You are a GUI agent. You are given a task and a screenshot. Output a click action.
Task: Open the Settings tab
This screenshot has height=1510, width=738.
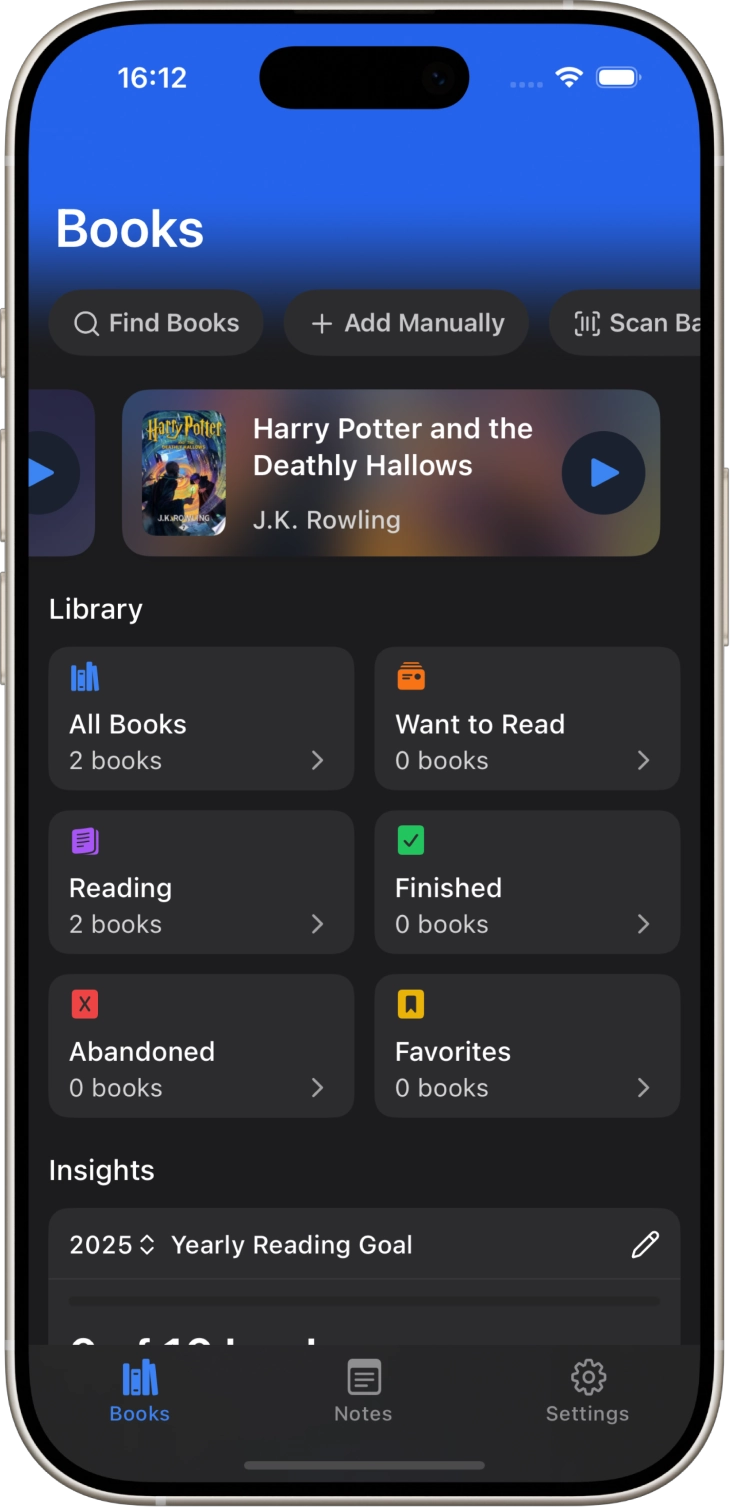click(587, 1390)
